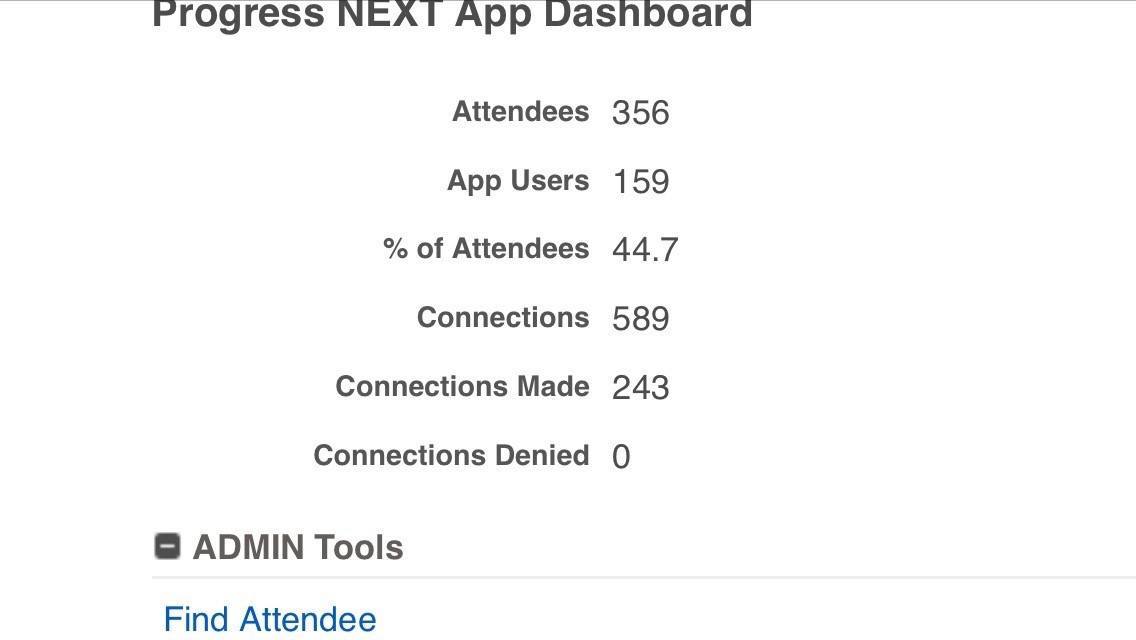Open the Find Attendee link
Screen dimensions: 1136x640
point(270,619)
